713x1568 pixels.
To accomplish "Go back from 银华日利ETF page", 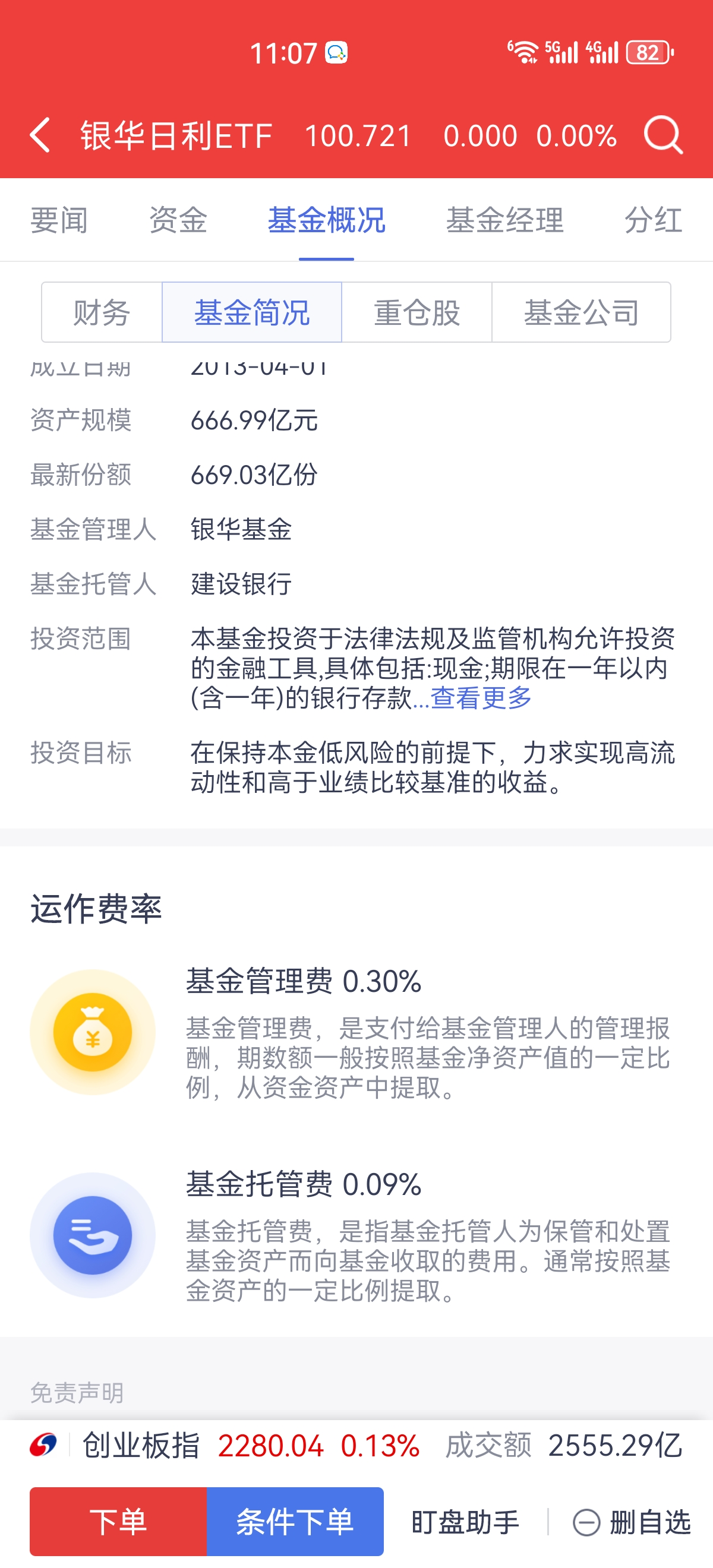I will [x=40, y=135].
